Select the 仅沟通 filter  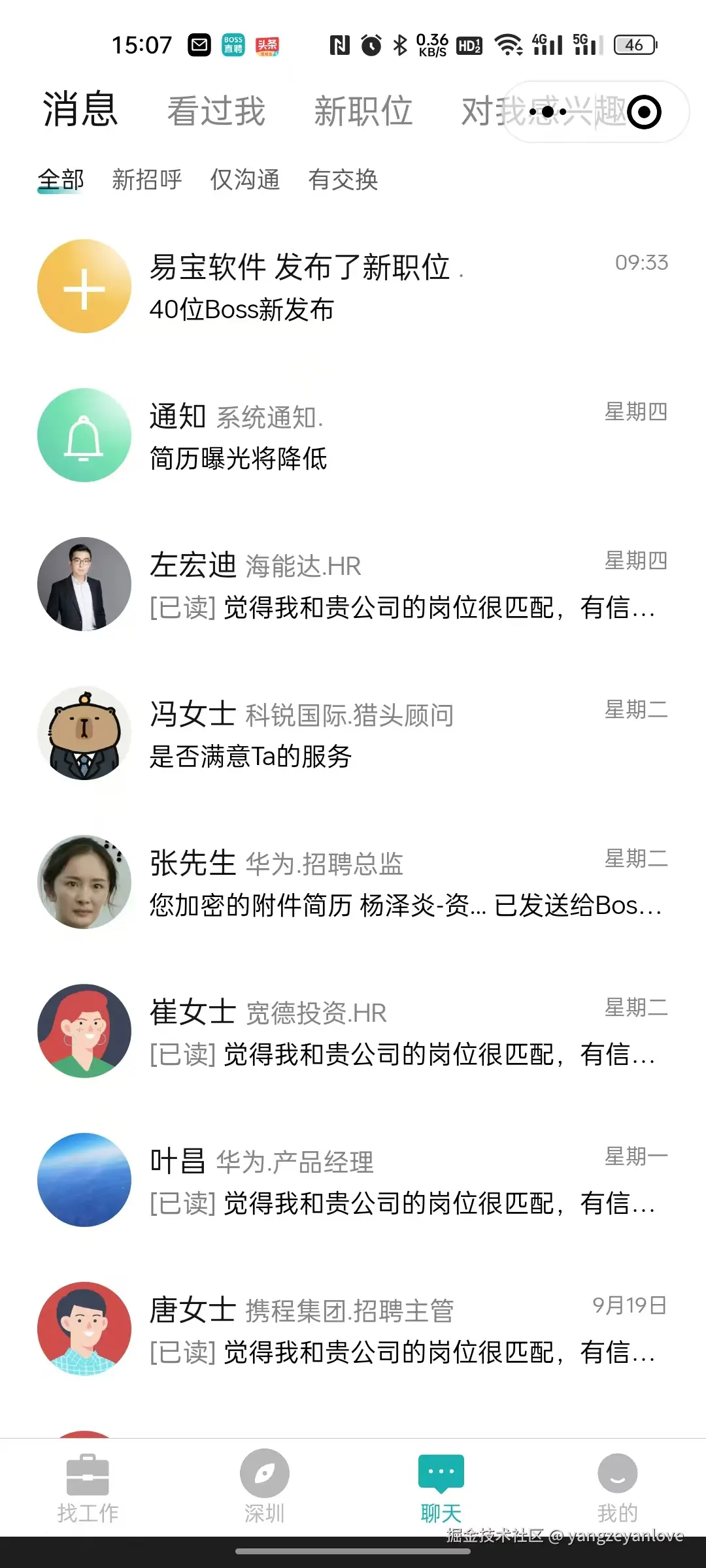tap(244, 180)
